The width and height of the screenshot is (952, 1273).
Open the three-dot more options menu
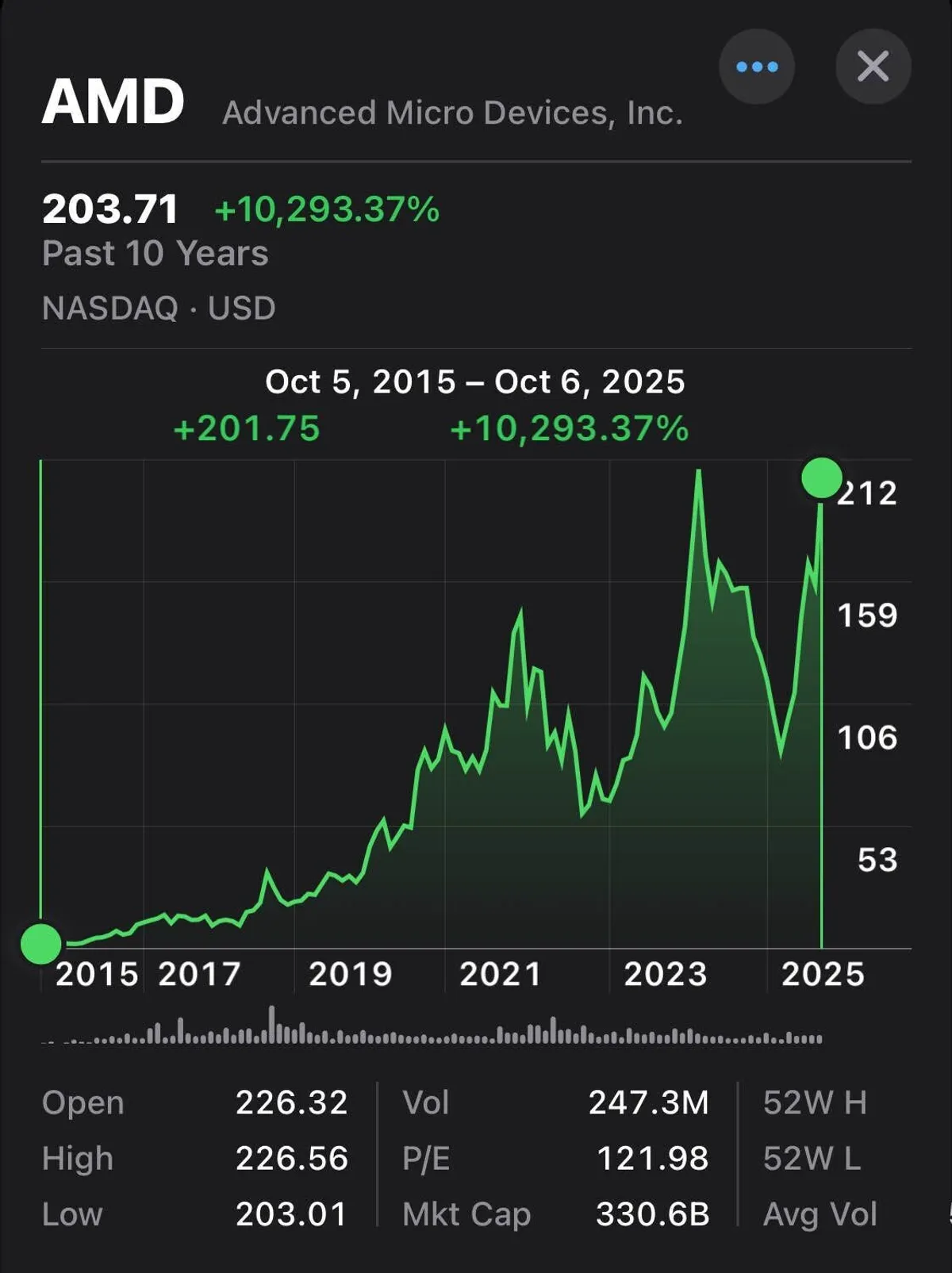point(757,67)
